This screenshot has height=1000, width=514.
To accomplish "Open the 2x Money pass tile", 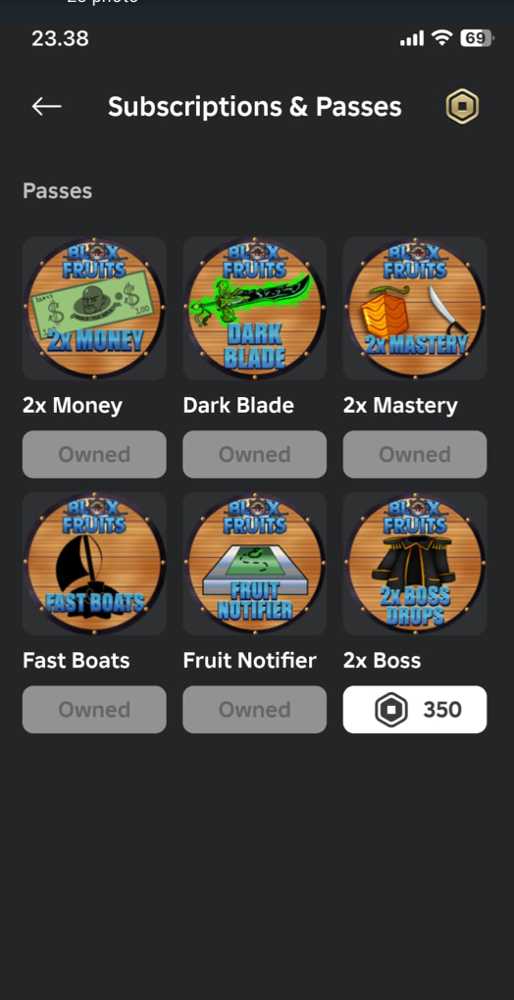I will 94,309.
